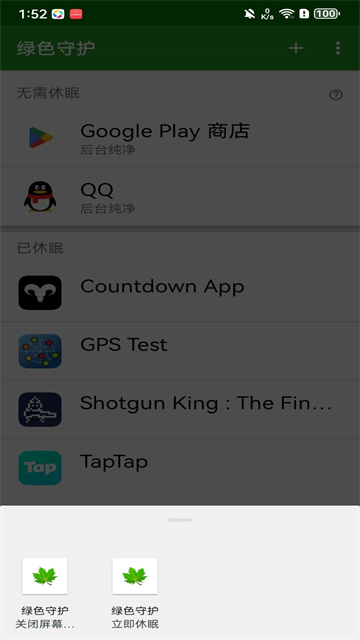Choose the 绿色守护 立即休眠 shortcut
The image size is (360, 640).
coord(135,593)
